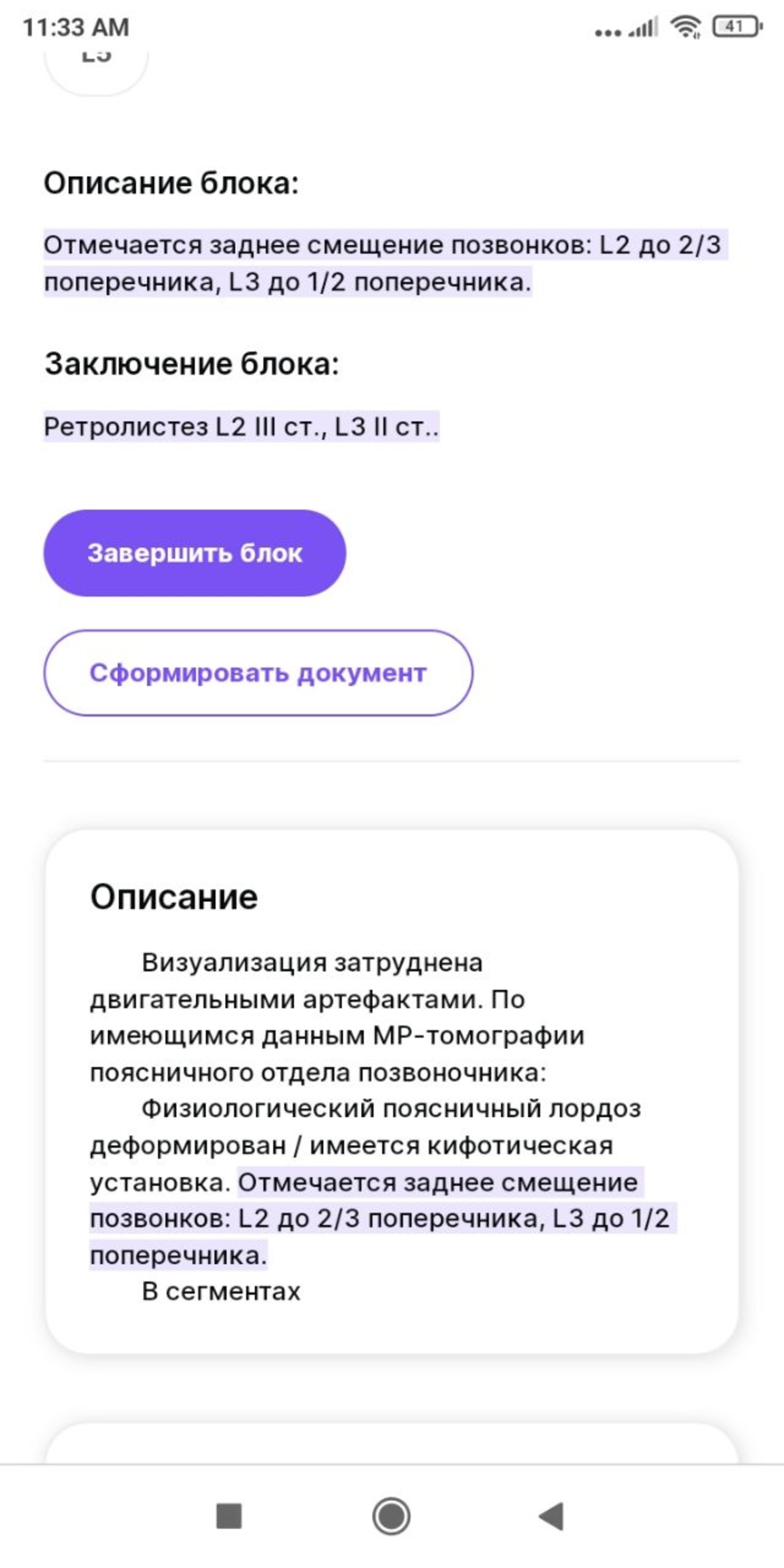This screenshot has height=1568, width=784.
Task: Go back using system back button
Action: [x=551, y=1516]
